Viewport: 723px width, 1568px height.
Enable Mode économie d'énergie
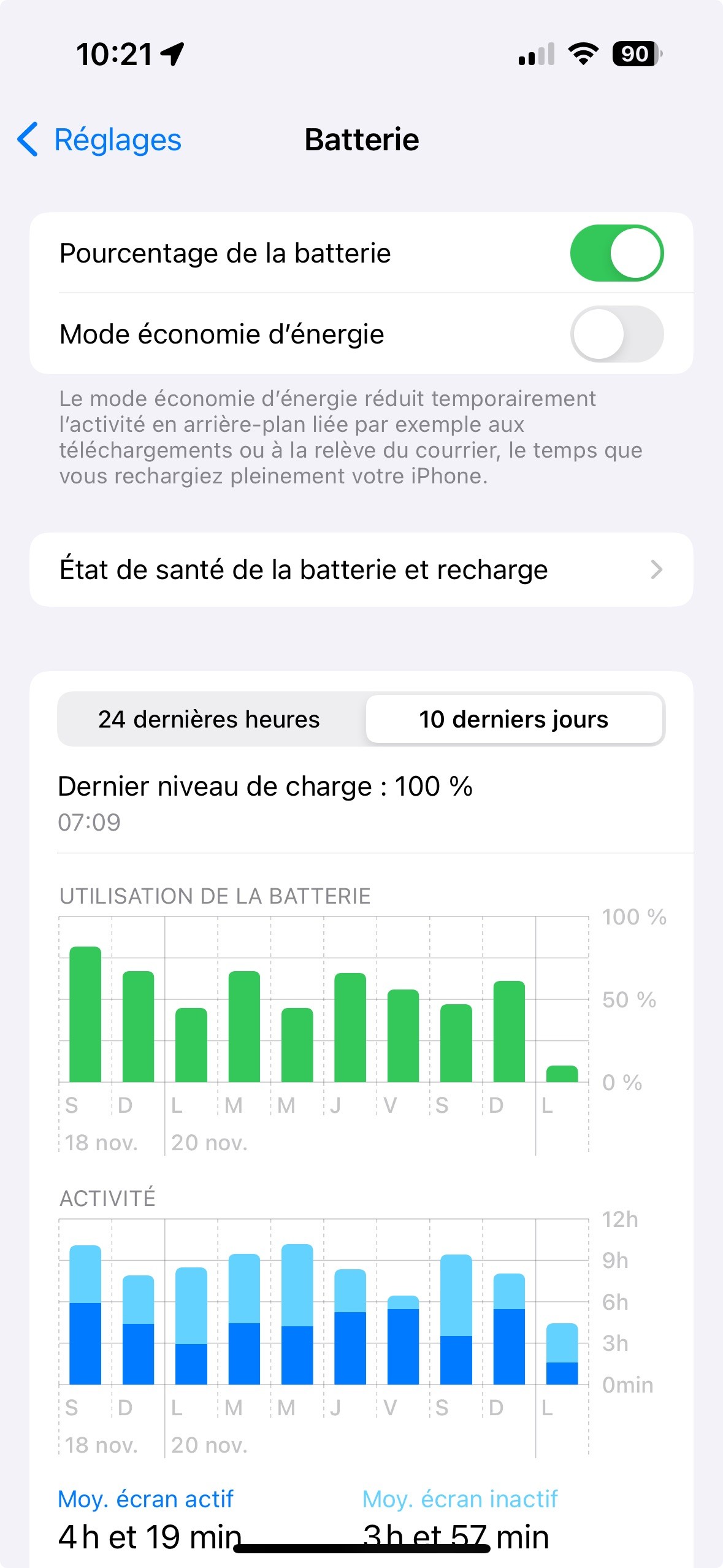pyautogui.click(x=616, y=334)
